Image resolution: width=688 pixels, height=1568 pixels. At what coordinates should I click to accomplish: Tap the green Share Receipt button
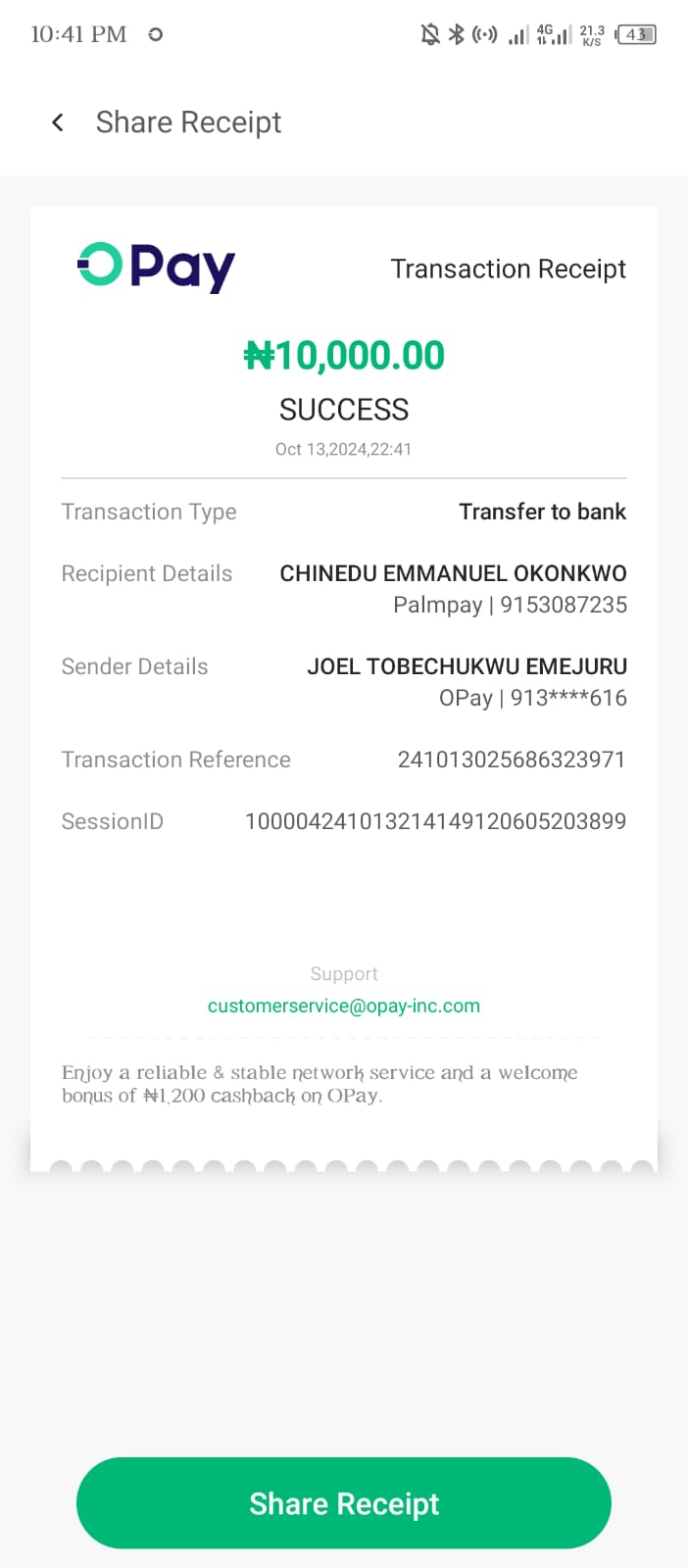click(344, 1502)
